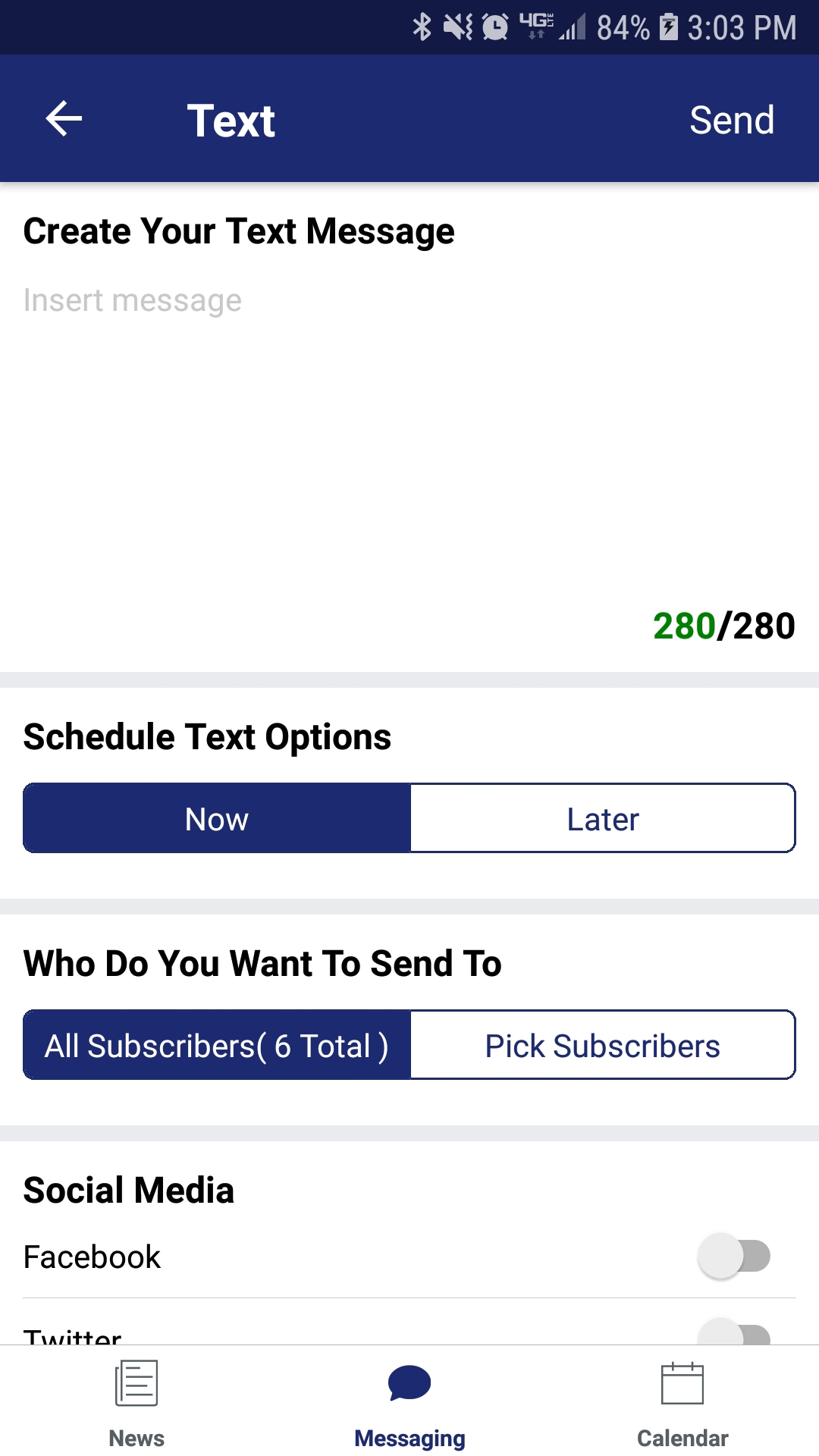Tap Send to deliver the text
819x1456 pixels.
[731, 120]
